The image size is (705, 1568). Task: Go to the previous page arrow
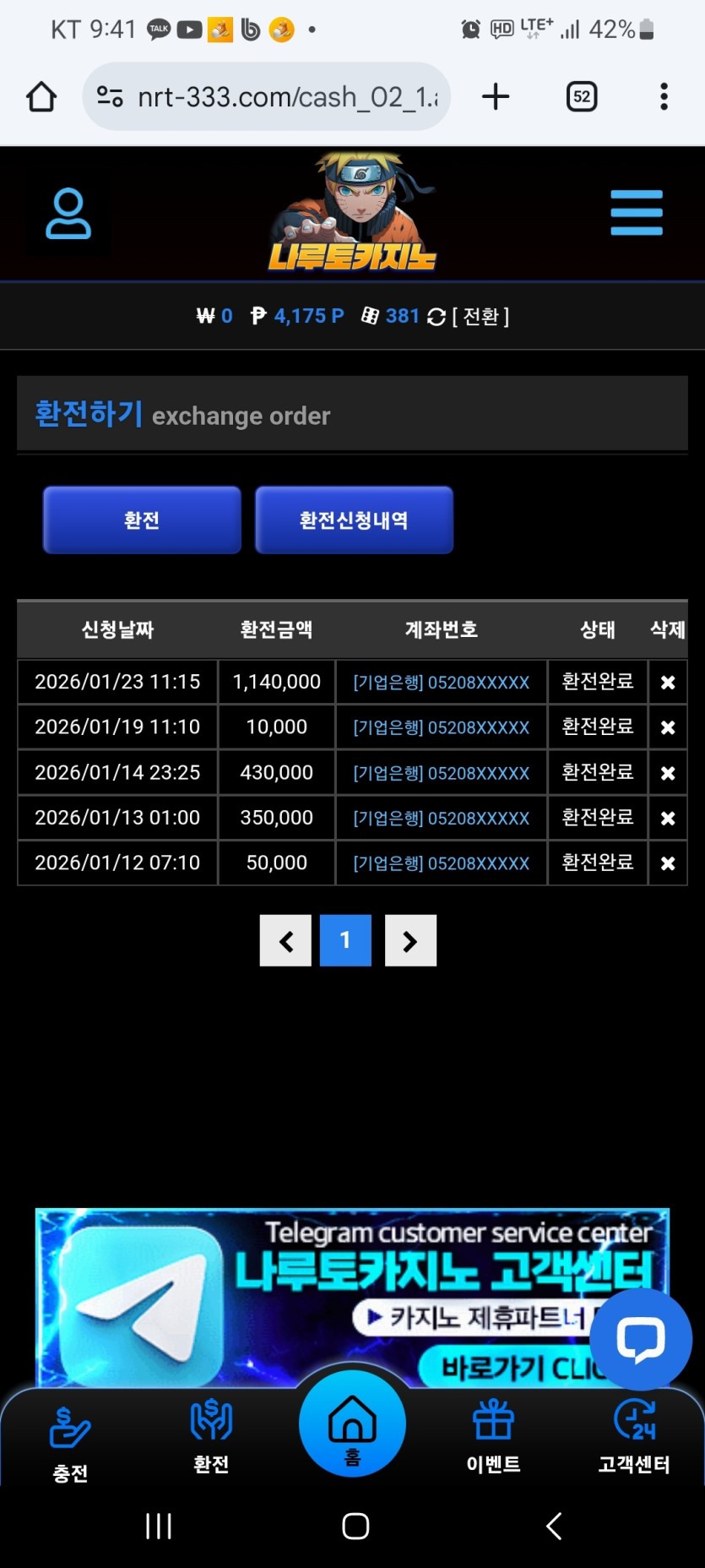(x=285, y=940)
